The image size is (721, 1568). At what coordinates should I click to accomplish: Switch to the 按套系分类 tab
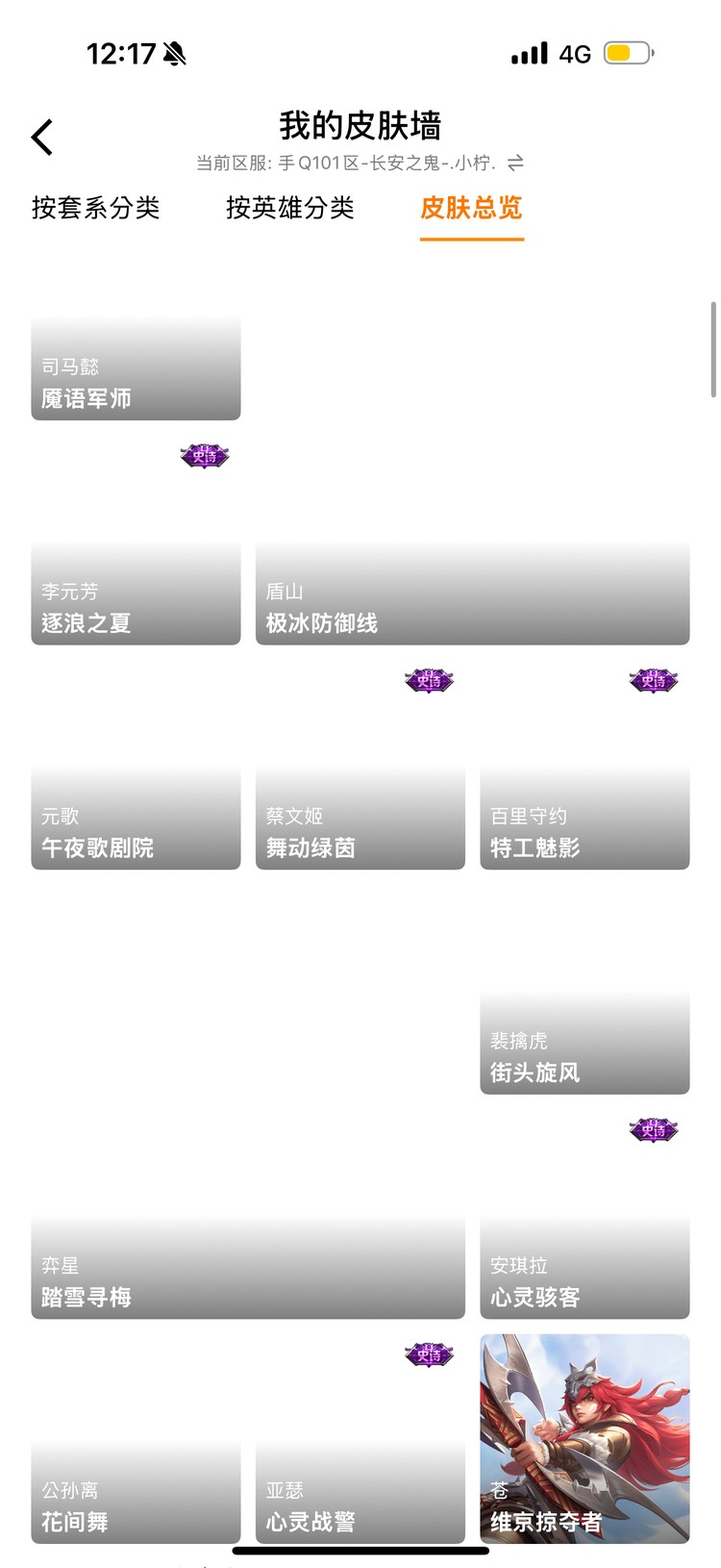coord(94,208)
